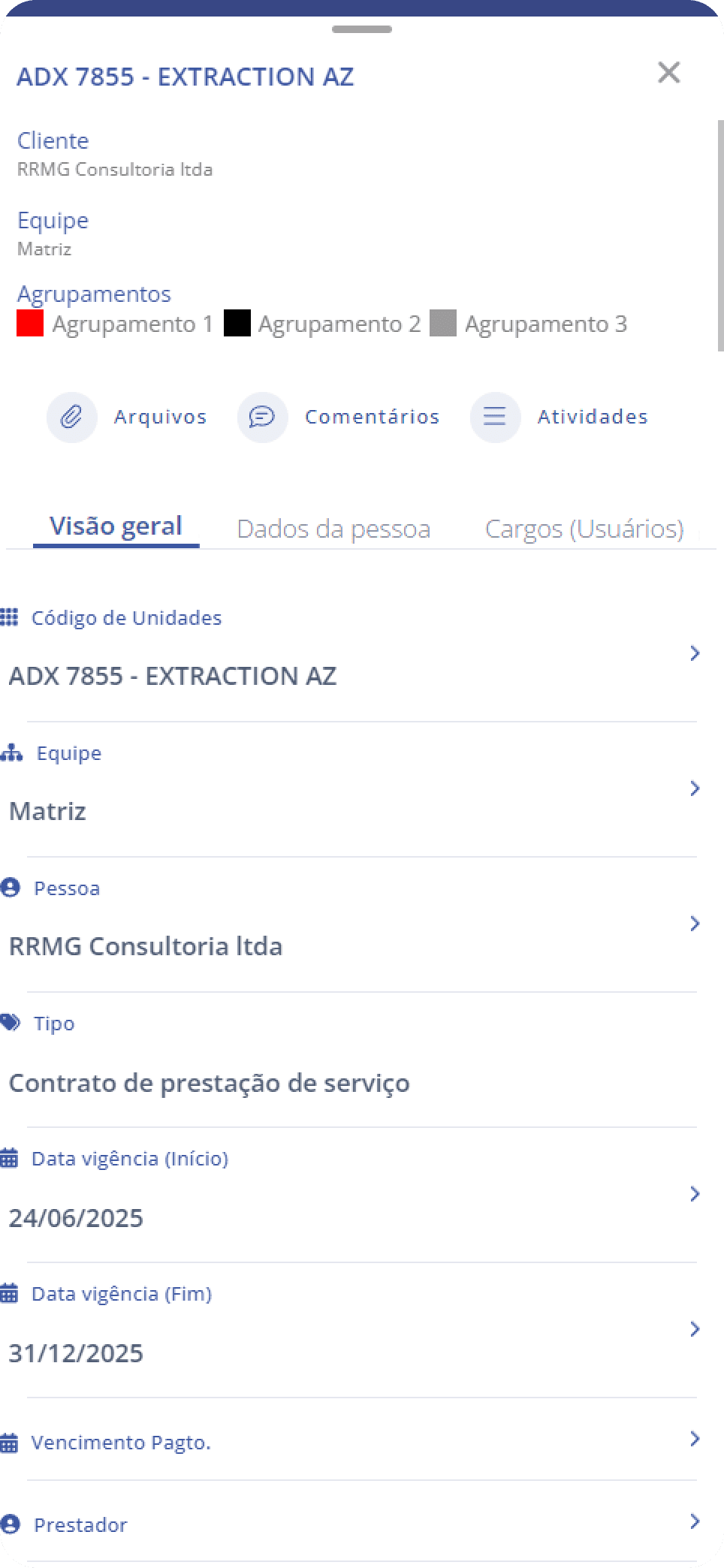Click the Cliente link

tap(53, 140)
